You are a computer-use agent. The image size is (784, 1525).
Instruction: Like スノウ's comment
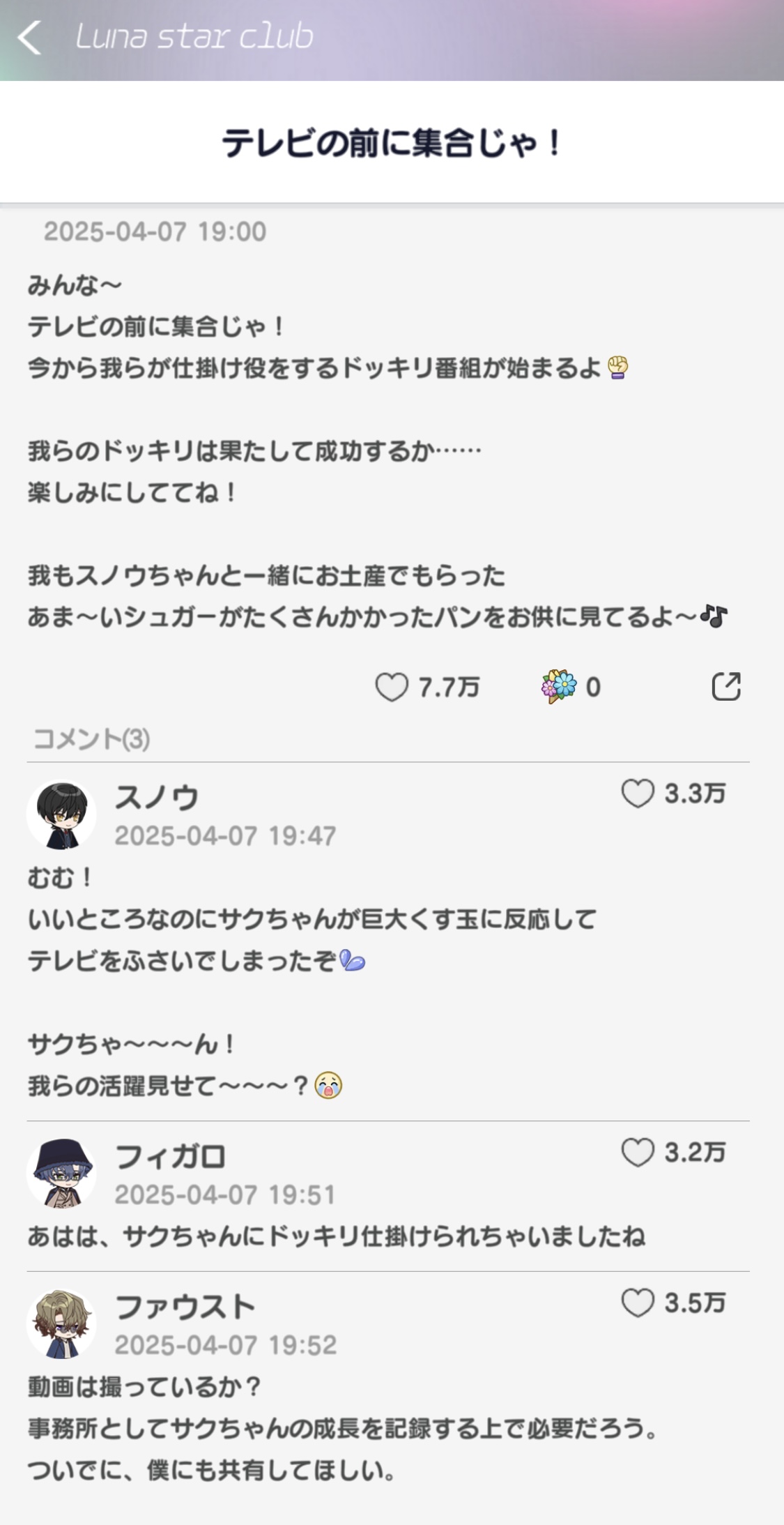pyautogui.click(x=637, y=794)
